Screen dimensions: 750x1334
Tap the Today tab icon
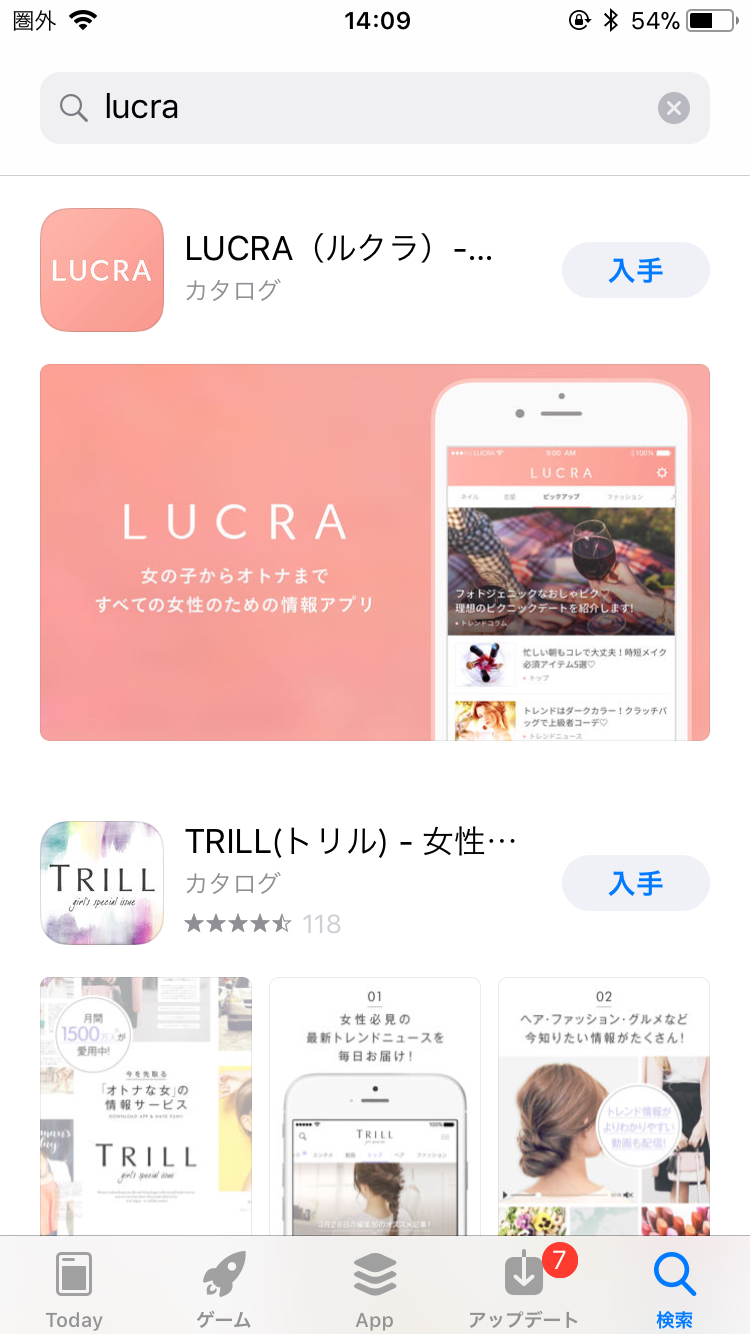point(74,1272)
